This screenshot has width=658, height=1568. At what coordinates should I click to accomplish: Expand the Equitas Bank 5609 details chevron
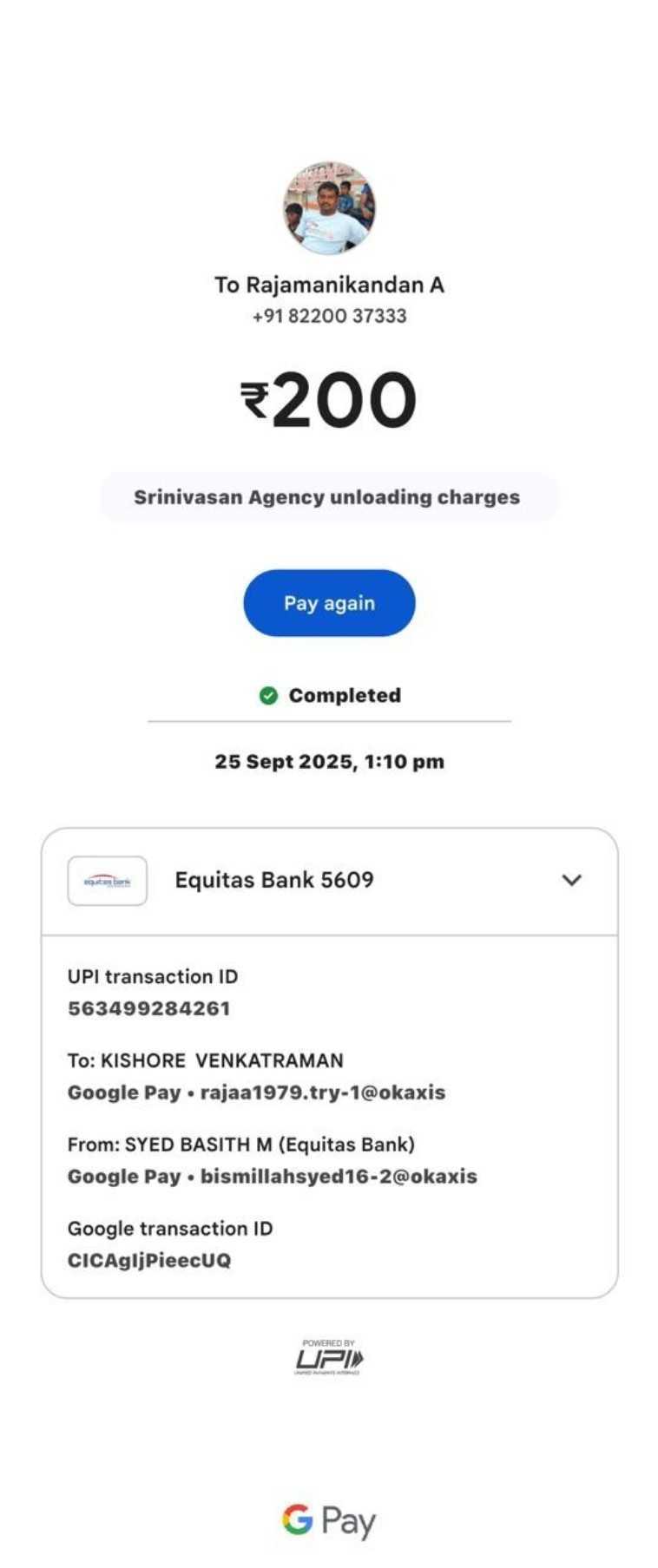point(571,880)
